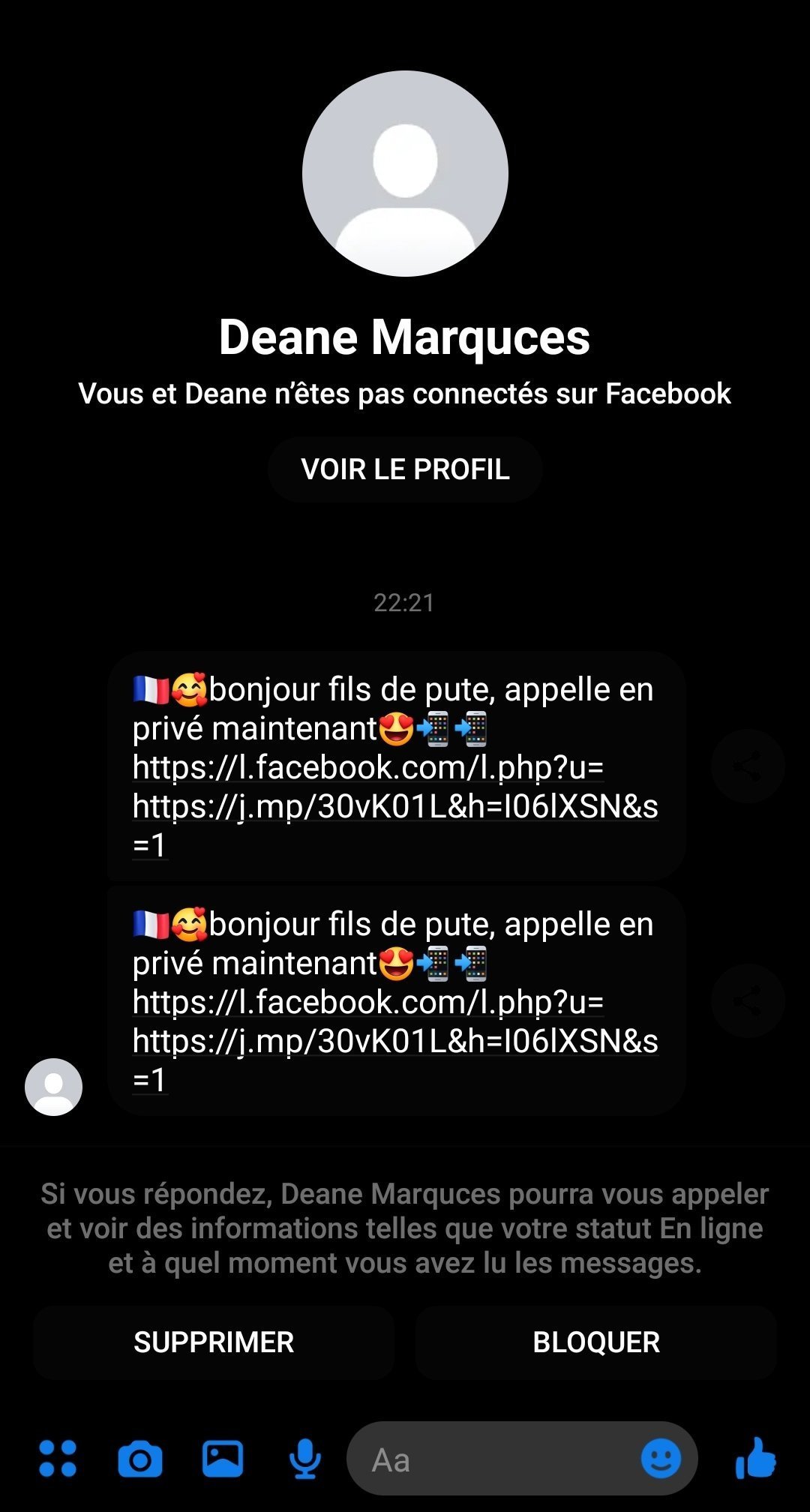Share the second message via forward icon
The image size is (810, 1512).
[748, 1000]
